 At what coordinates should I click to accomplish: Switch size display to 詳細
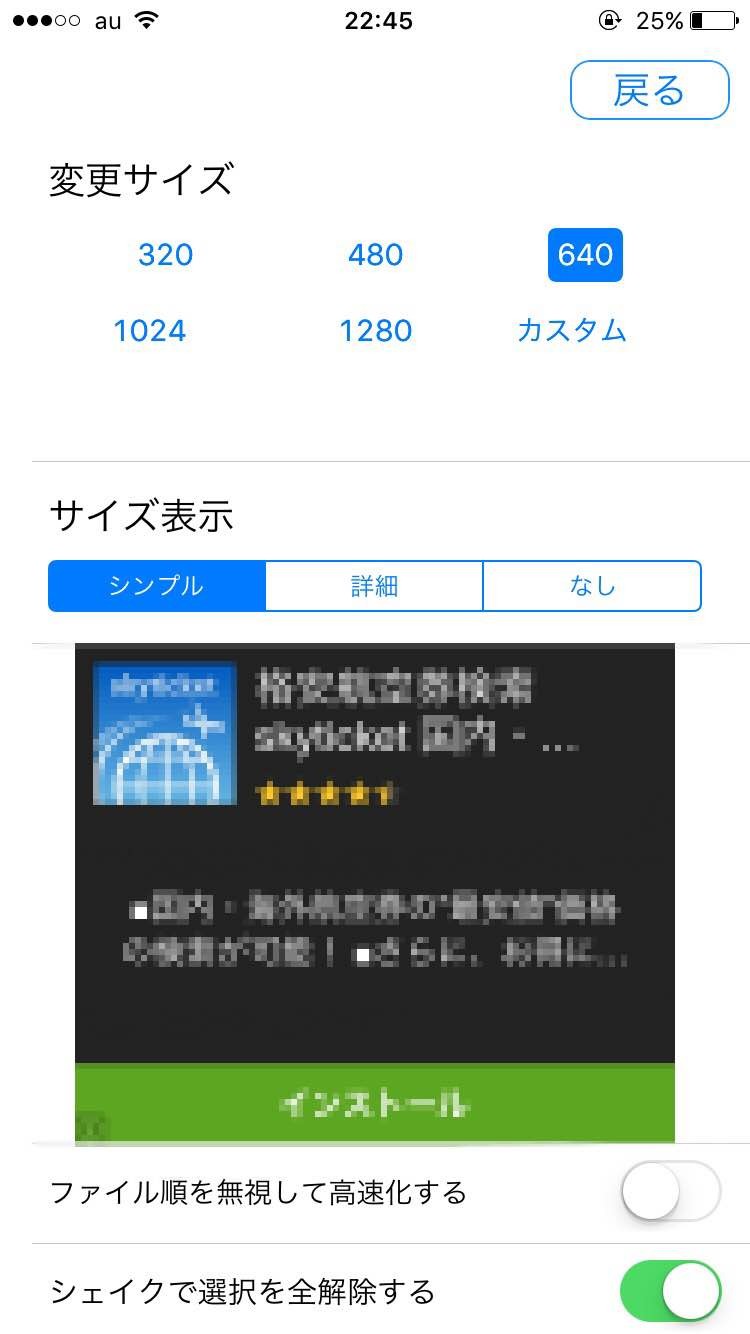coord(375,586)
